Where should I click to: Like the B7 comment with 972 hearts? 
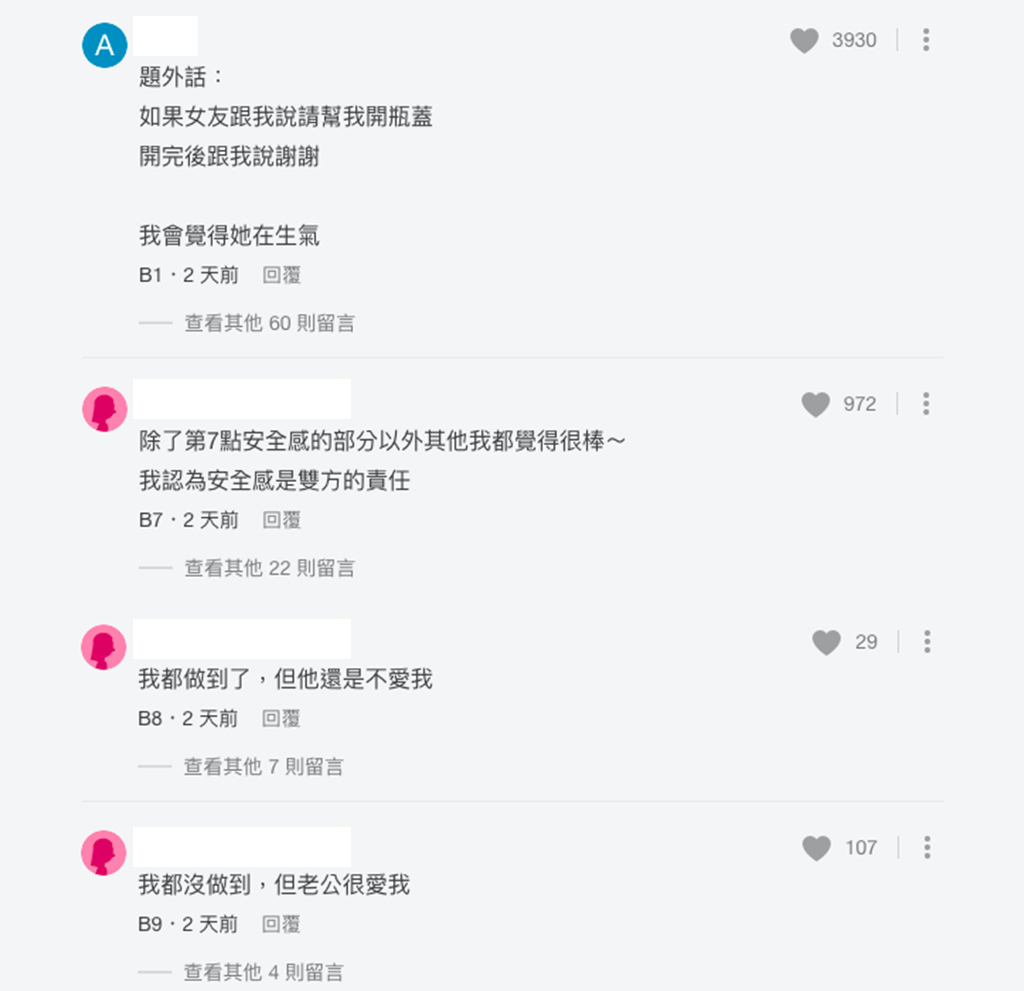pyautogui.click(x=816, y=405)
